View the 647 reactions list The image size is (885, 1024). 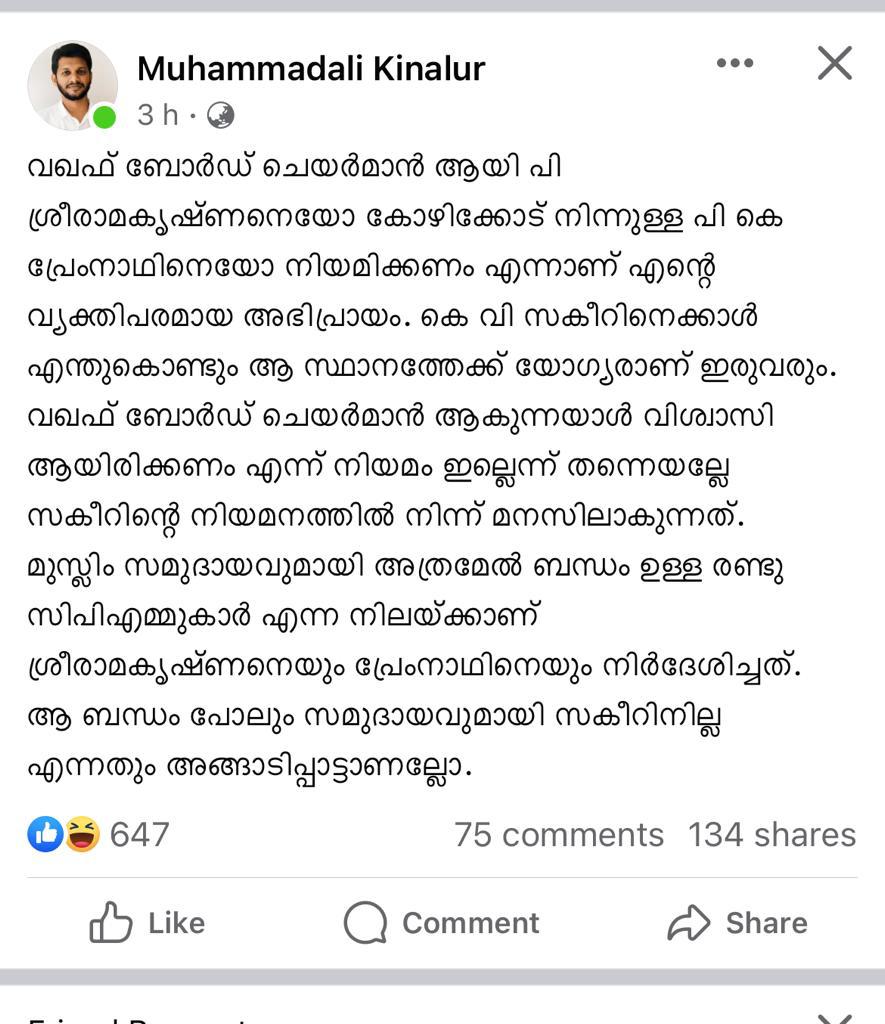click(99, 834)
